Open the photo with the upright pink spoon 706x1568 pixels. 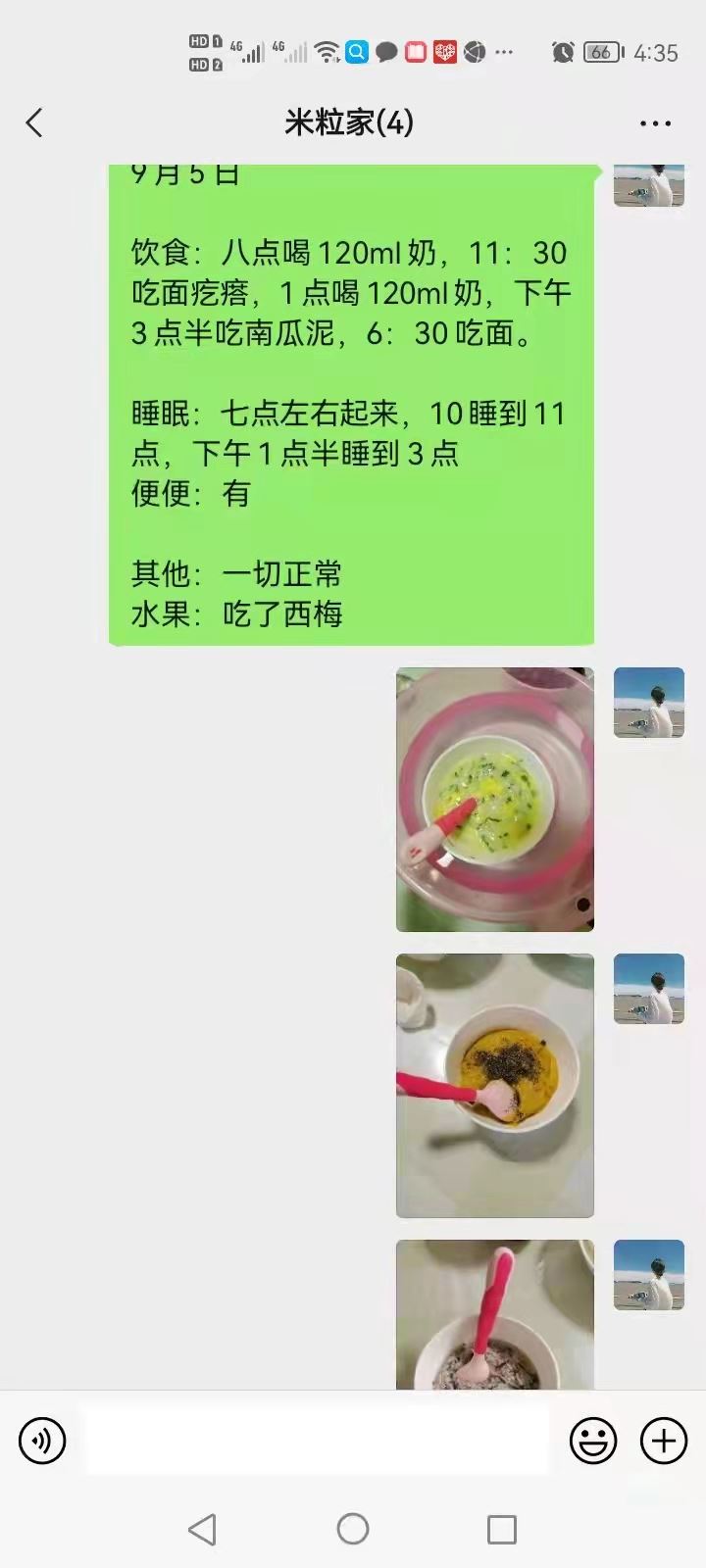pos(494,1315)
